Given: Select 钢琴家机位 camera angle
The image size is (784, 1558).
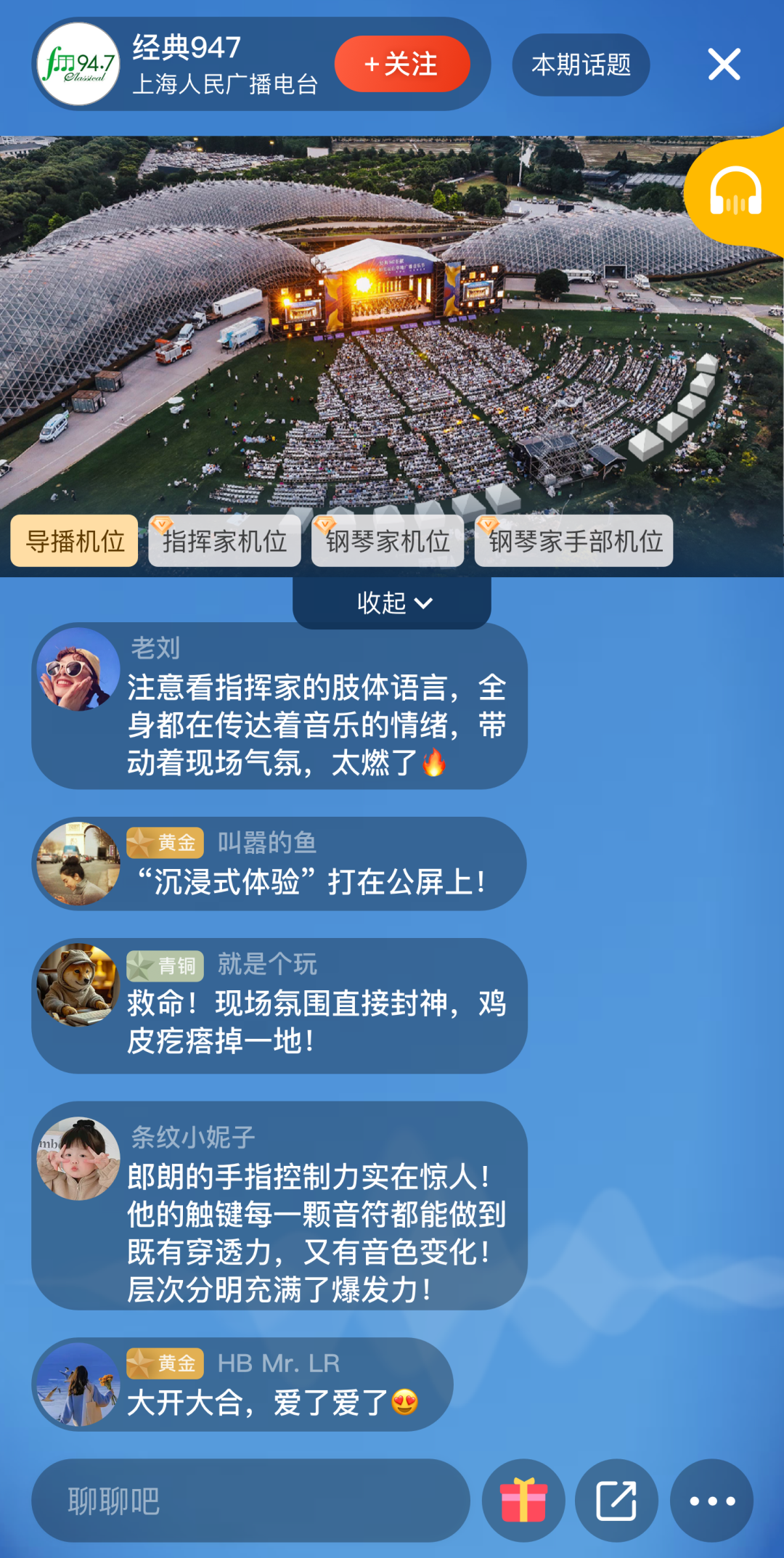Looking at the screenshot, I should point(387,541).
